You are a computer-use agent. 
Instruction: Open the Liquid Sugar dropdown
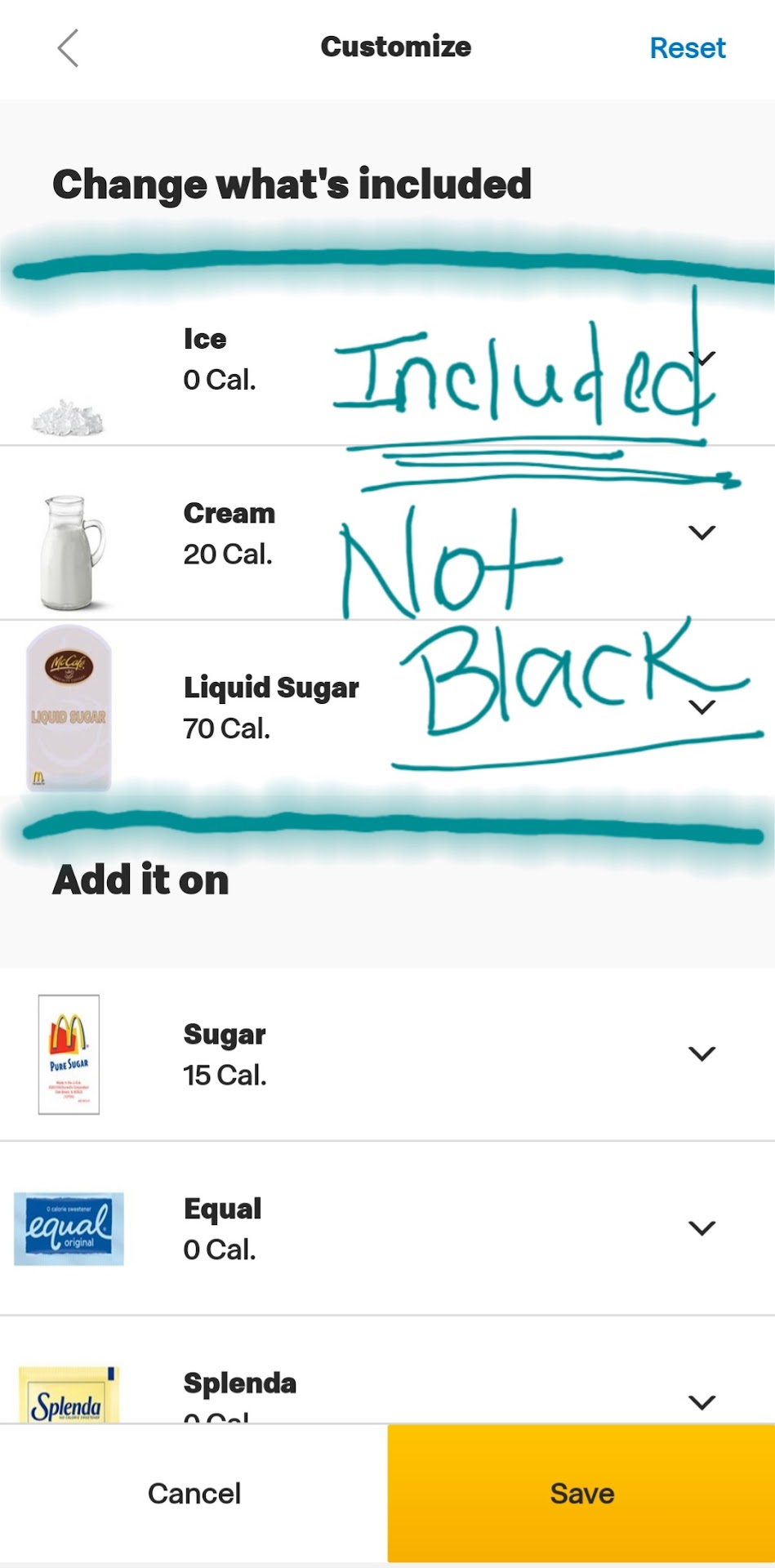tap(702, 706)
